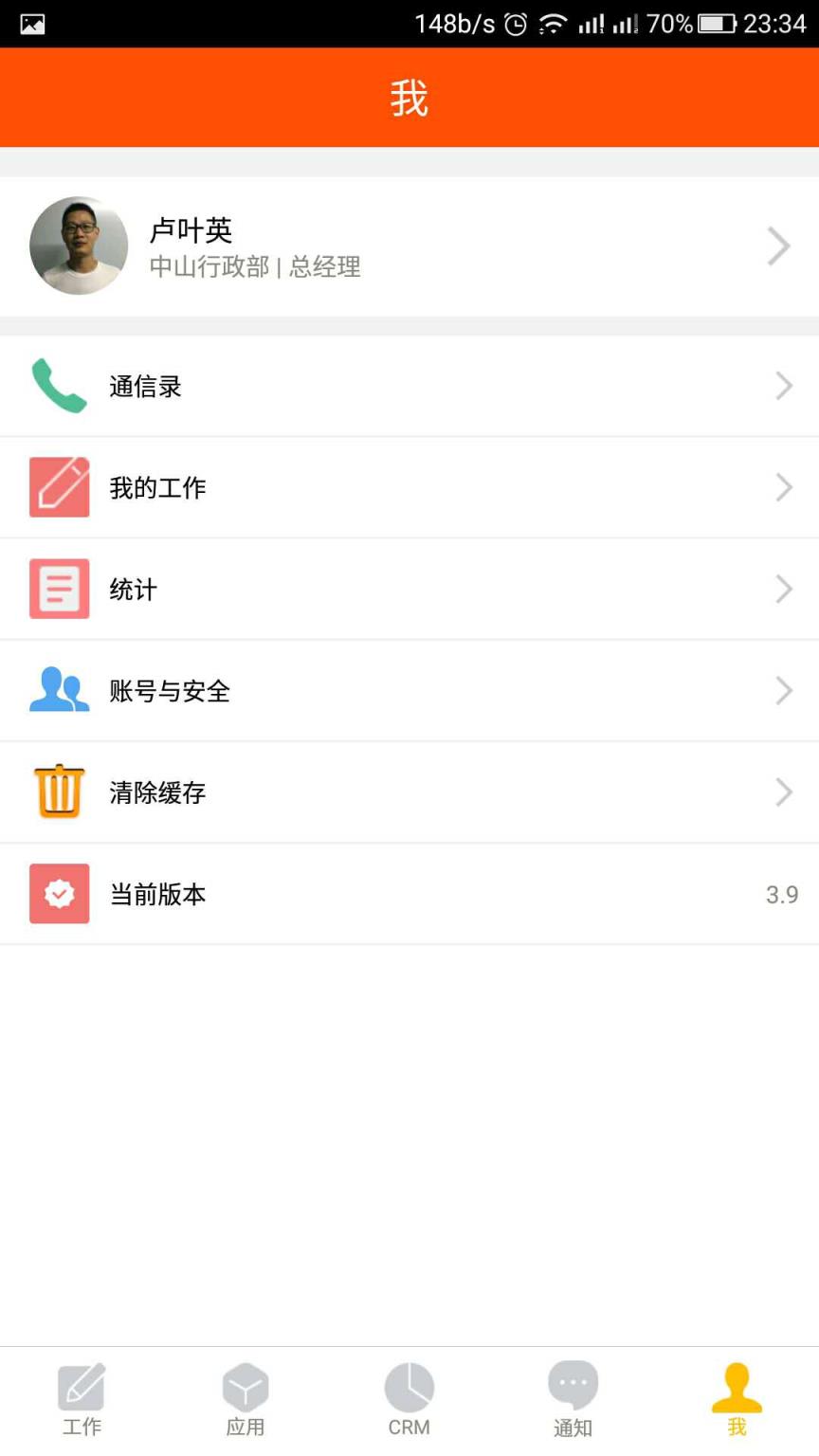Viewport: 819px width, 1456px height.
Task: Open 账号与安全 via blue users icon
Action: click(59, 690)
